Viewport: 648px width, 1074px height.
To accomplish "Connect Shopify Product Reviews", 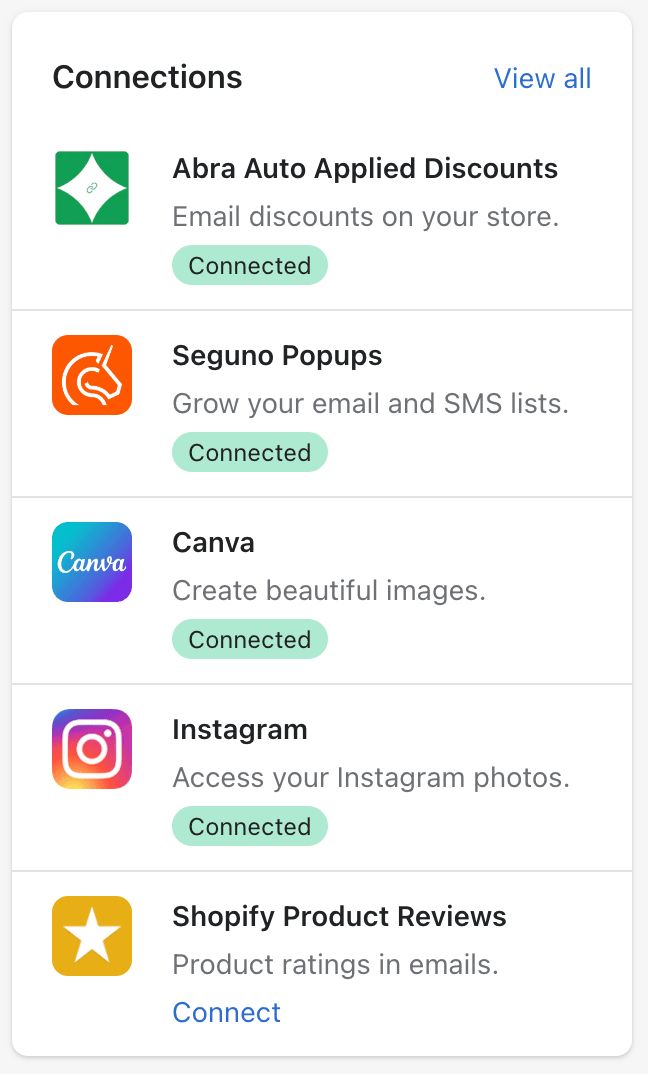I will pos(226,1012).
